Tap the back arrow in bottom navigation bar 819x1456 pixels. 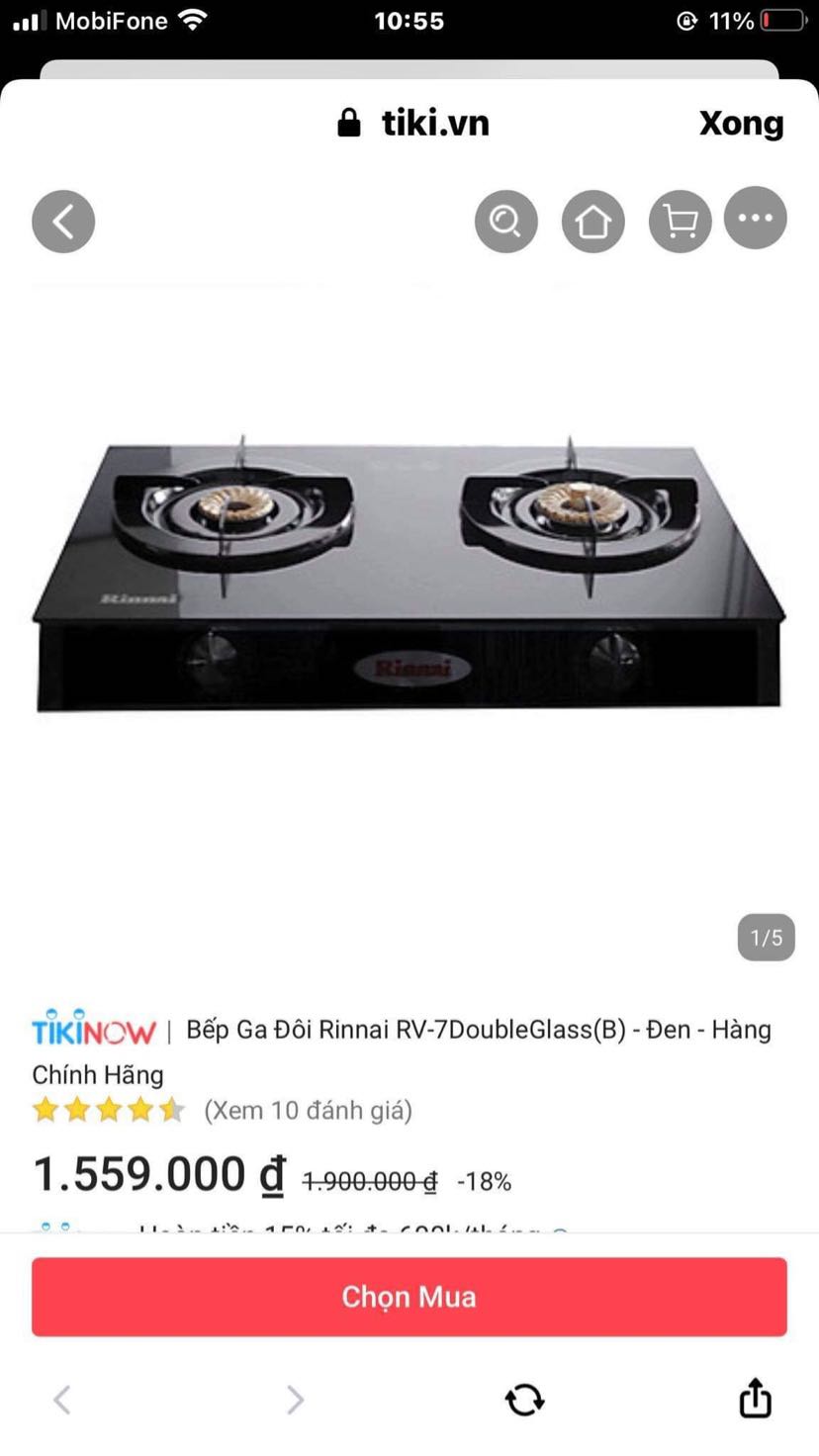click(x=61, y=1399)
